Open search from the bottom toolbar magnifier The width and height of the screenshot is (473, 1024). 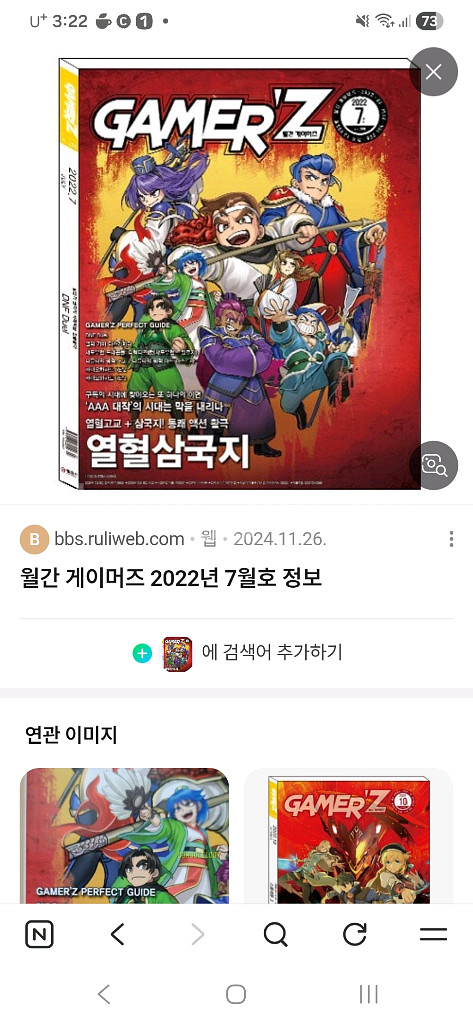(x=276, y=935)
